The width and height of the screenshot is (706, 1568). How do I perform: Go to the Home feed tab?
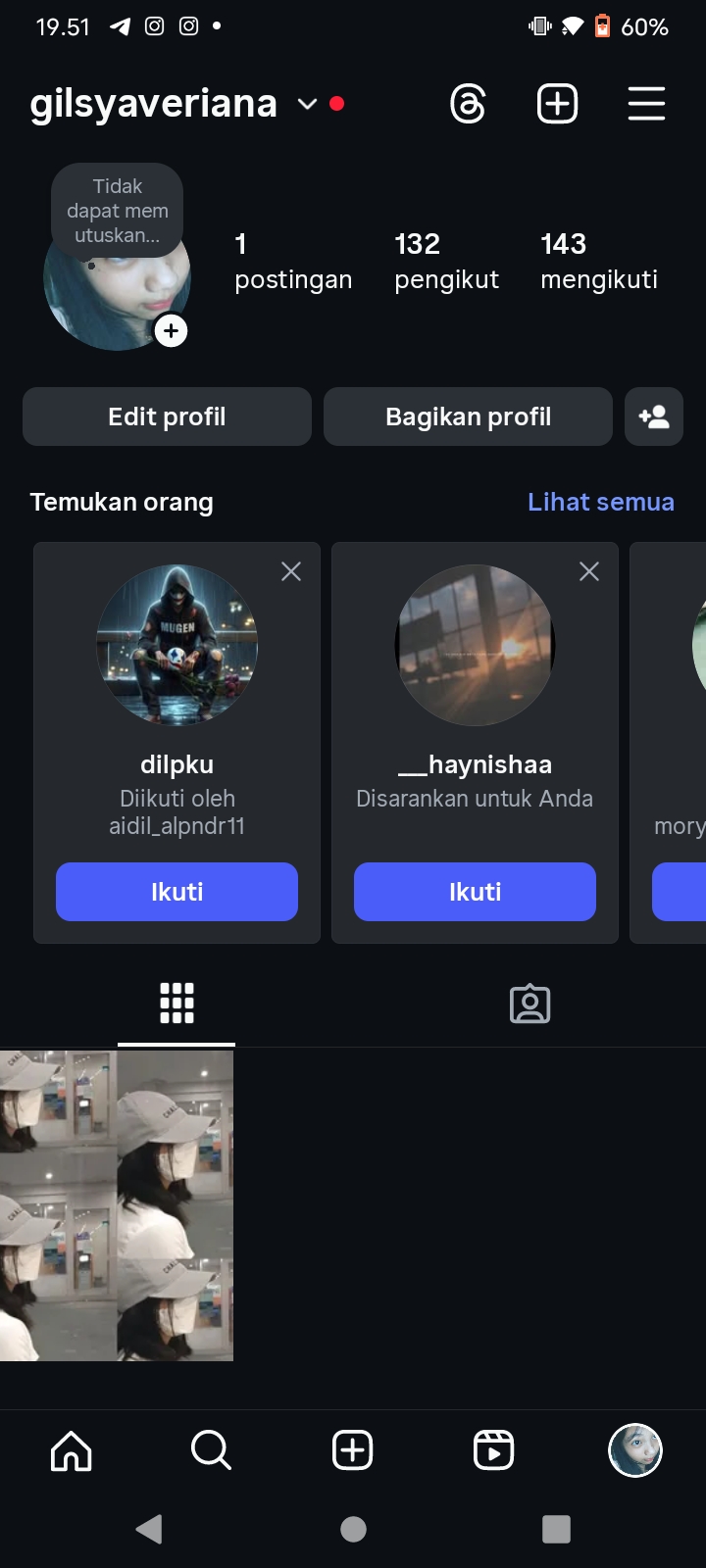click(72, 1450)
